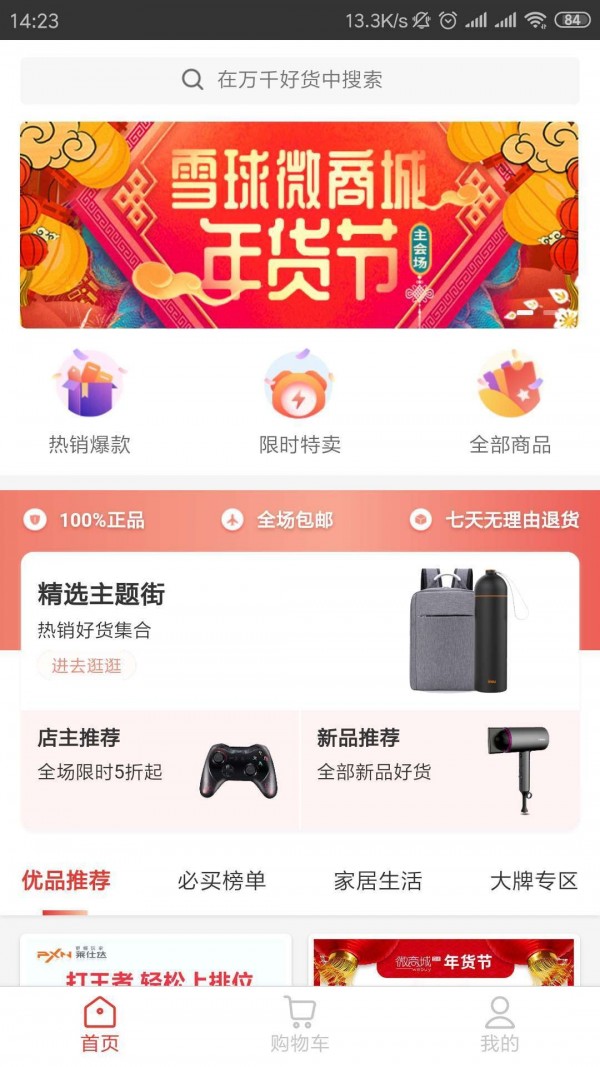The height and width of the screenshot is (1067, 600).
Task: Go to the 首页 home tab
Action: 100,1025
